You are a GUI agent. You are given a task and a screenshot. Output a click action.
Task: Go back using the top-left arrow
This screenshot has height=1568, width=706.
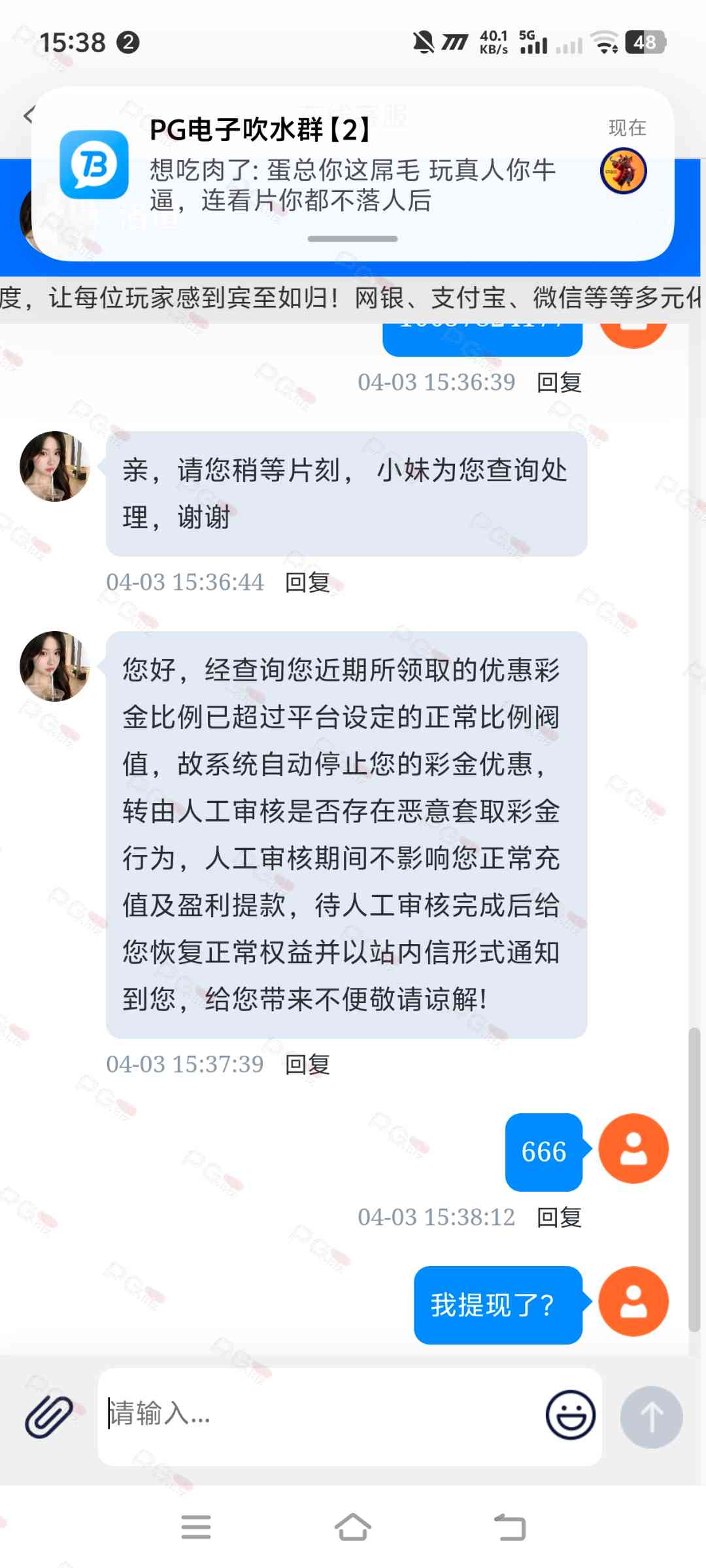coord(28,116)
